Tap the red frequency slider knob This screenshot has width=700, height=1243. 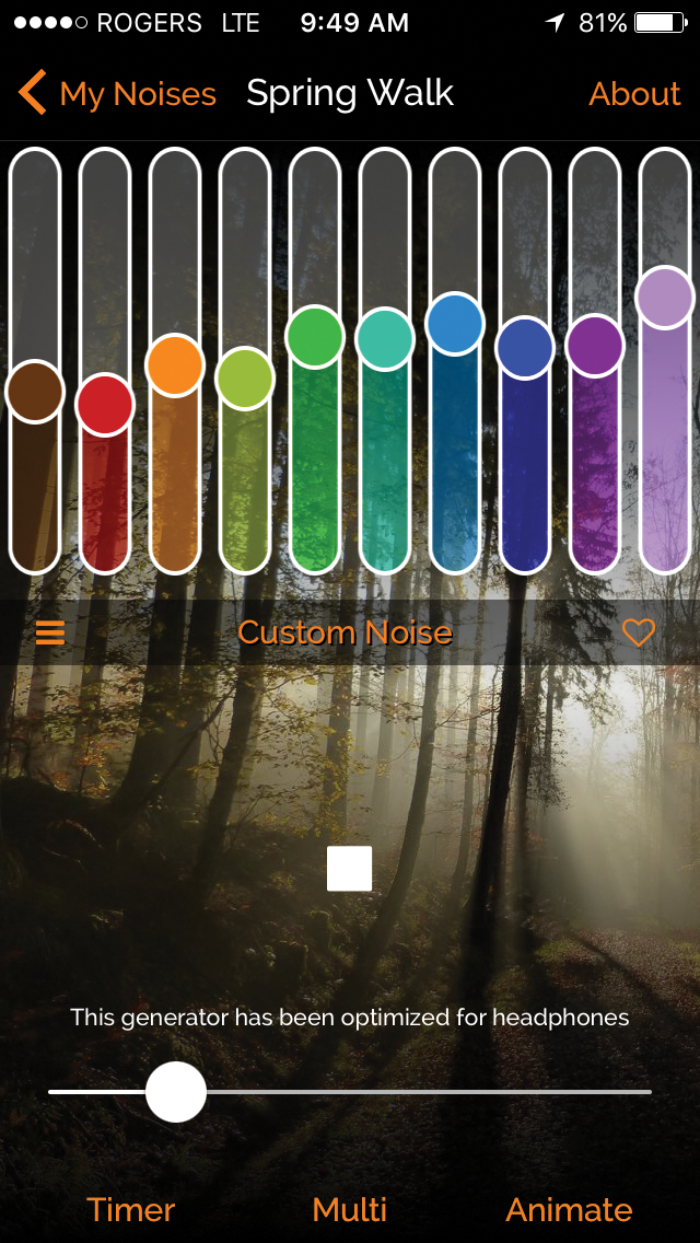[x=105, y=405]
